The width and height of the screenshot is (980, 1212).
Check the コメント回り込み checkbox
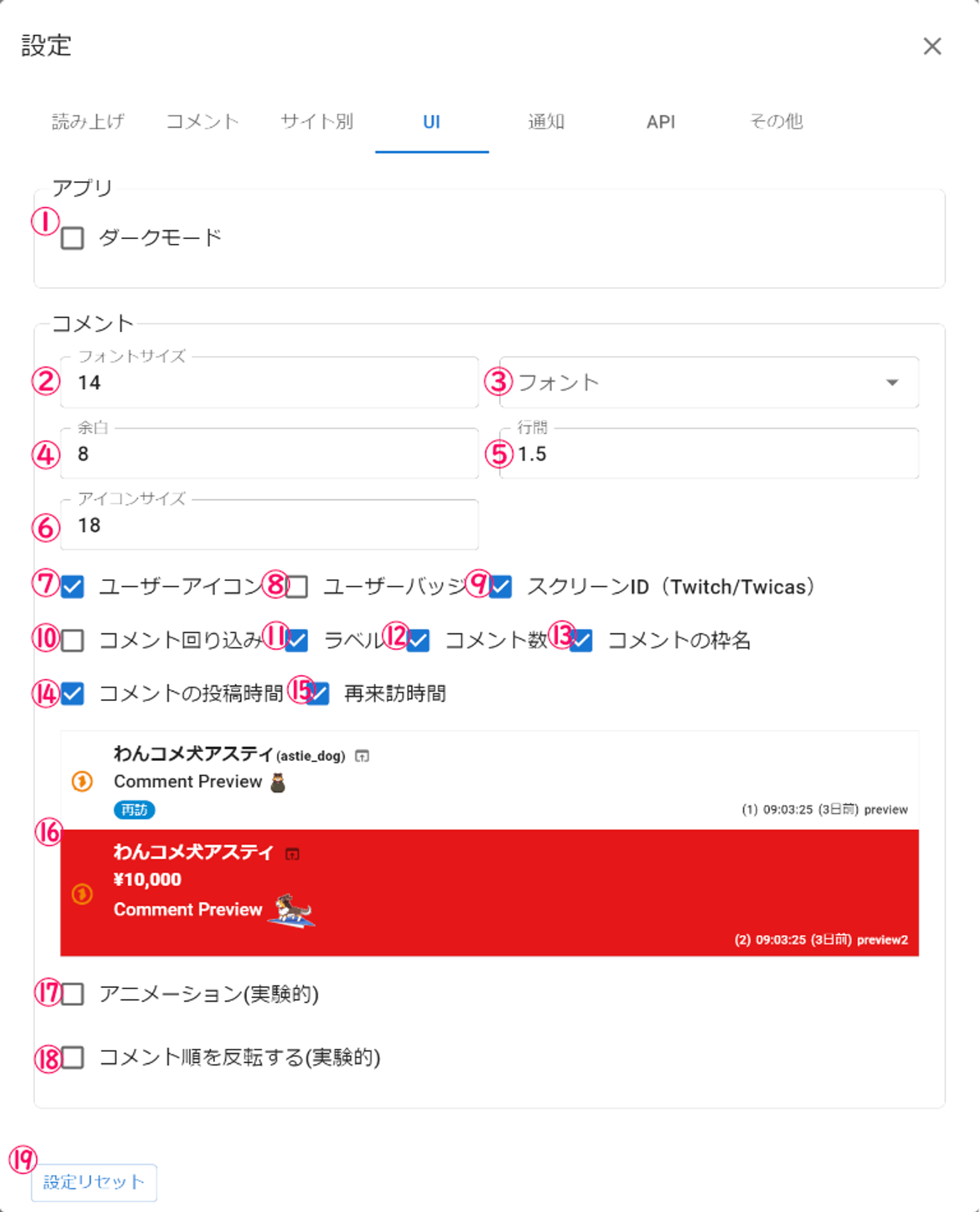pos(73,640)
